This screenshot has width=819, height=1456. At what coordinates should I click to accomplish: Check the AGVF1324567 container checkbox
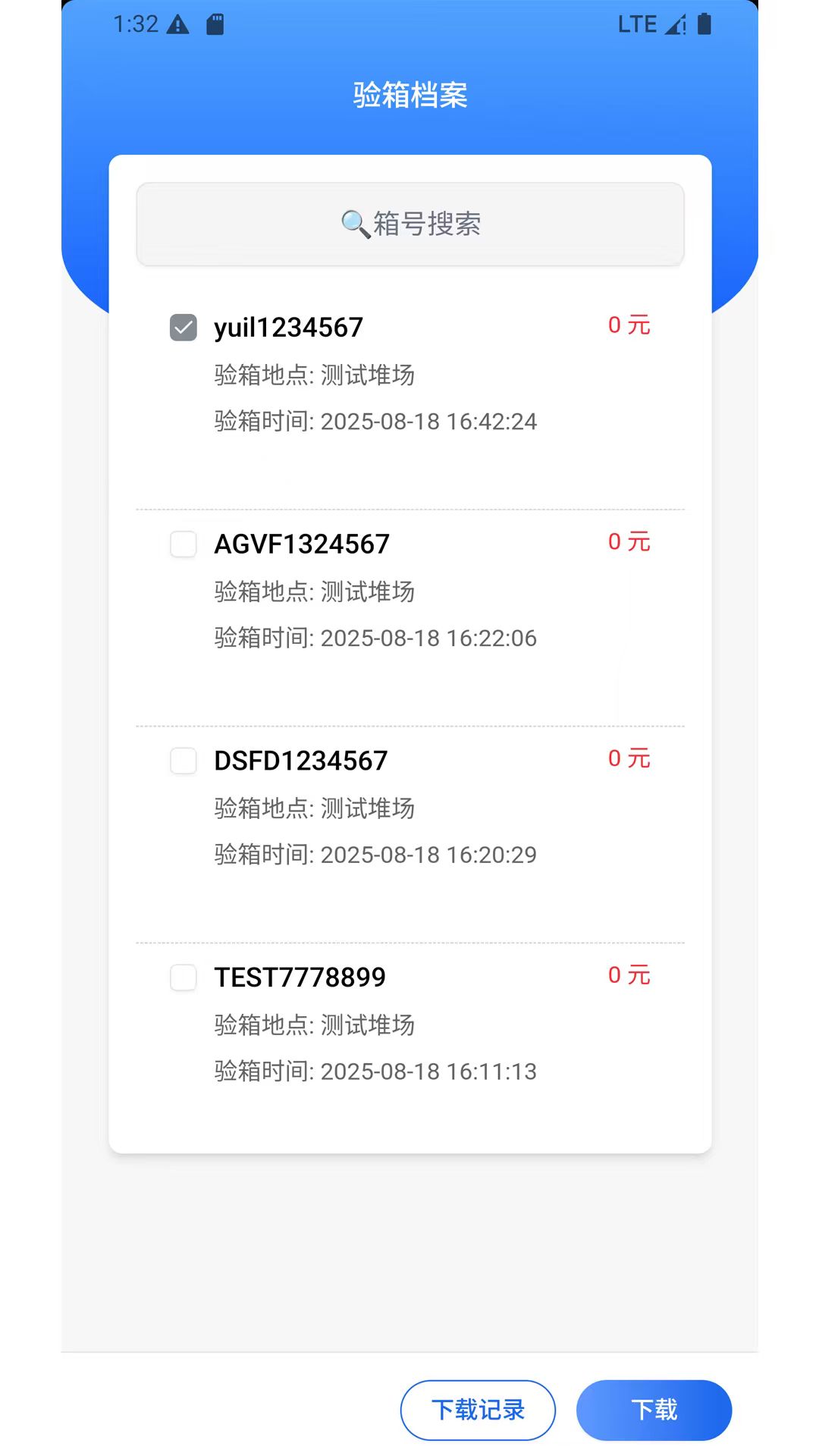point(183,544)
